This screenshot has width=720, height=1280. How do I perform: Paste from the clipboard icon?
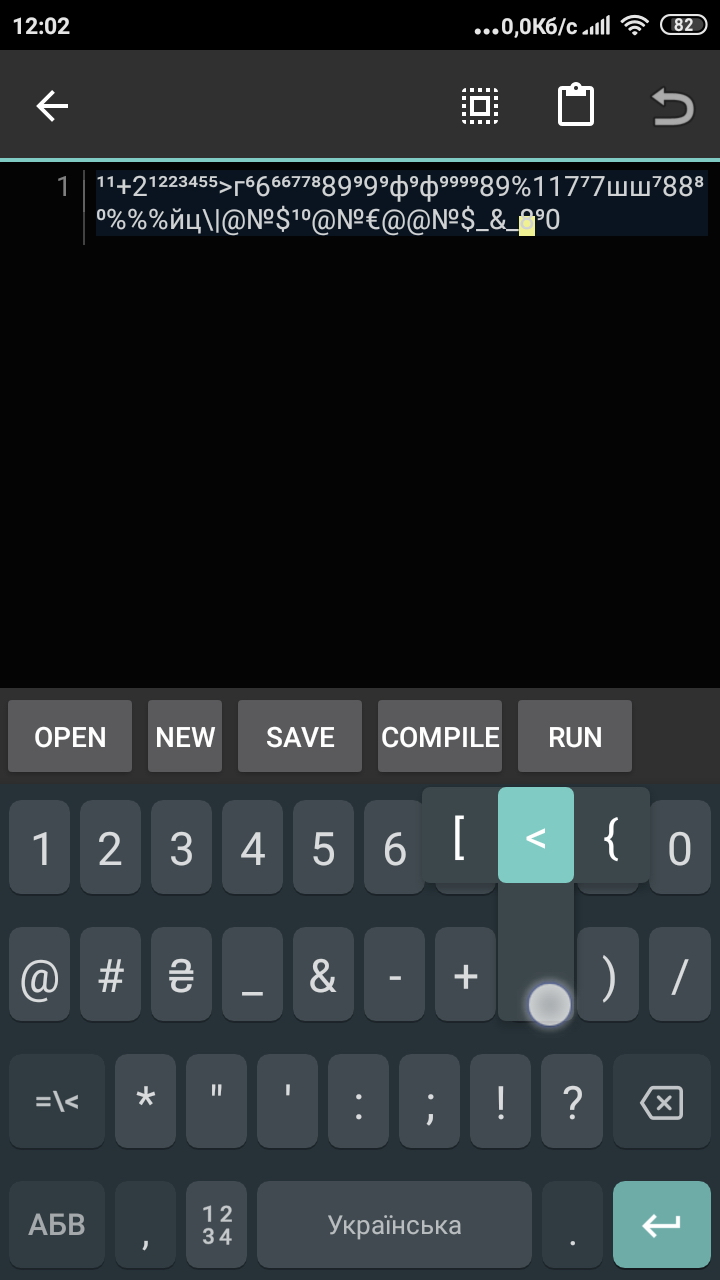(x=575, y=106)
